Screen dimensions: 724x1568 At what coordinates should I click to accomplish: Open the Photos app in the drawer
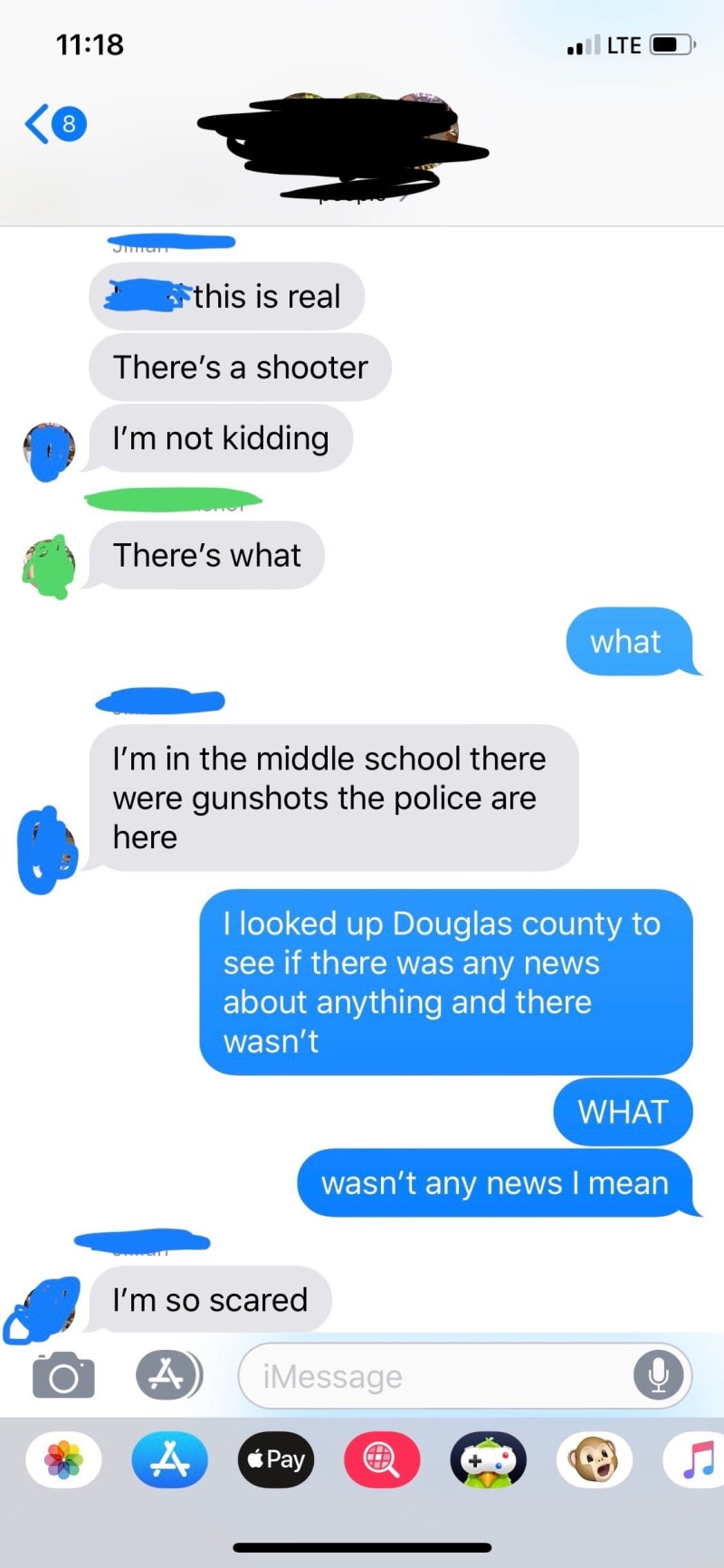click(x=63, y=1459)
